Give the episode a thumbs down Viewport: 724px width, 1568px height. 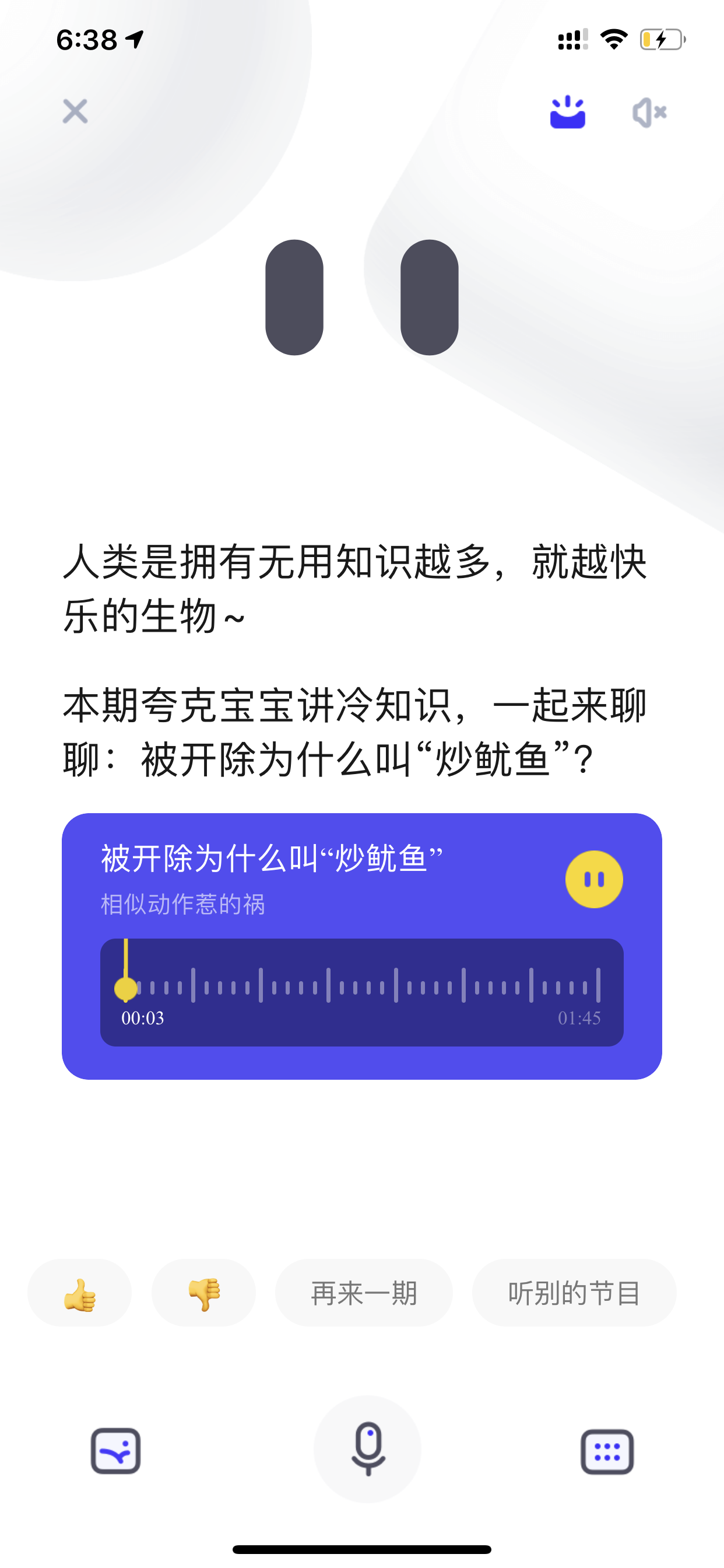pyautogui.click(x=204, y=1293)
